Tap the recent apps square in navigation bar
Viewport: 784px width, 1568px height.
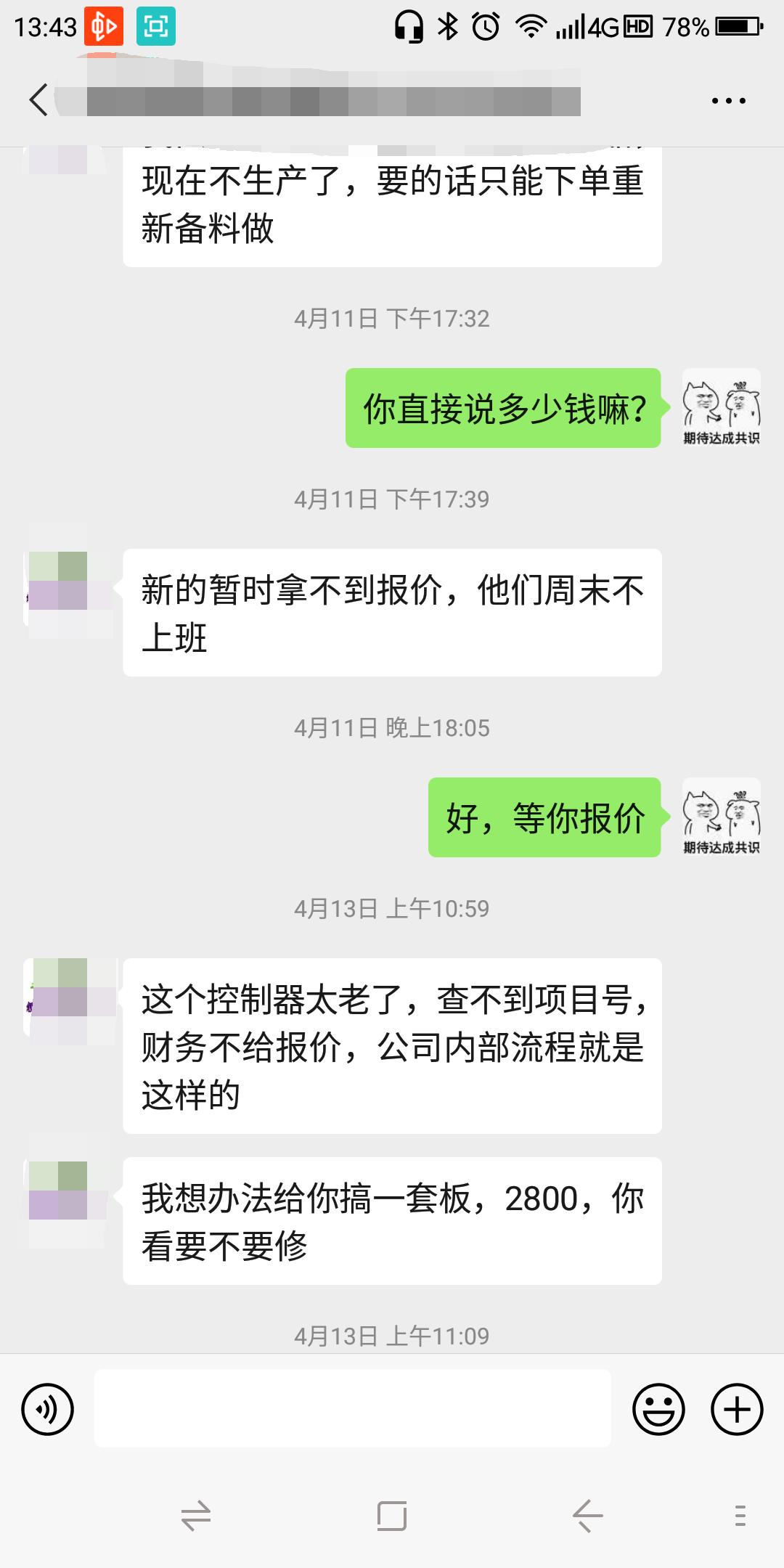point(392,1517)
